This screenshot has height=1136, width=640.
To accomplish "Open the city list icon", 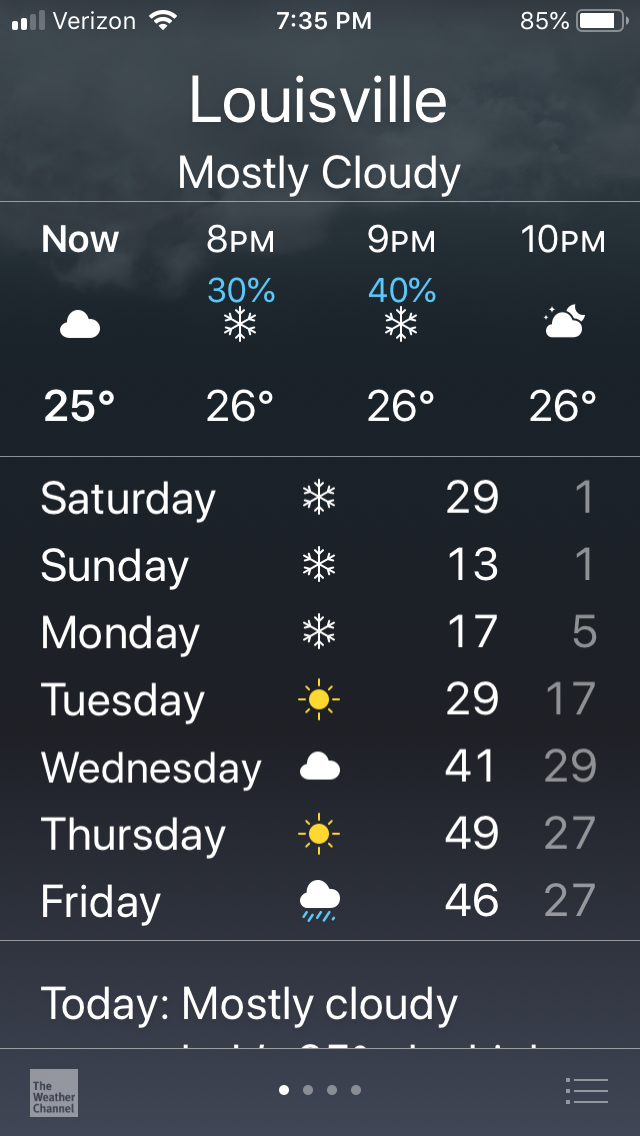I will [x=586, y=1090].
